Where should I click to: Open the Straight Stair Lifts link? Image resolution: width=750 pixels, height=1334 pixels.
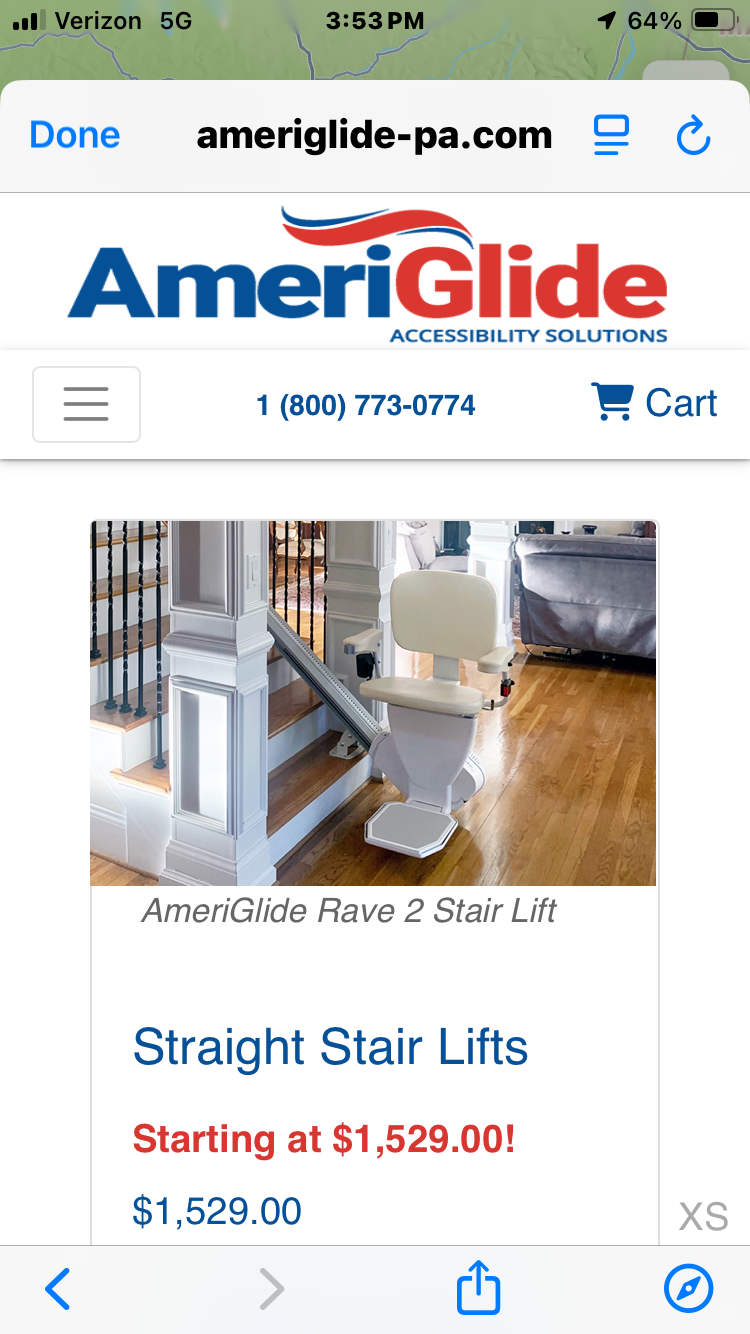(330, 1047)
